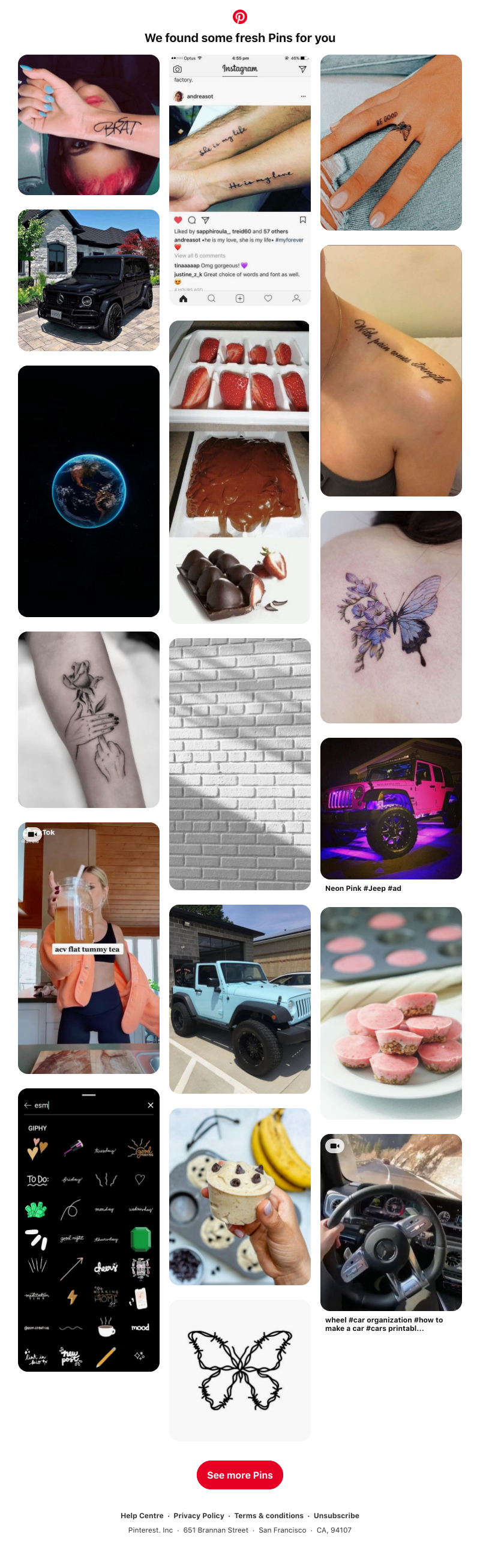Viewport: 480px width, 1568px height.
Task: Open the chocolate covered strawberries pin
Action: tap(239, 472)
